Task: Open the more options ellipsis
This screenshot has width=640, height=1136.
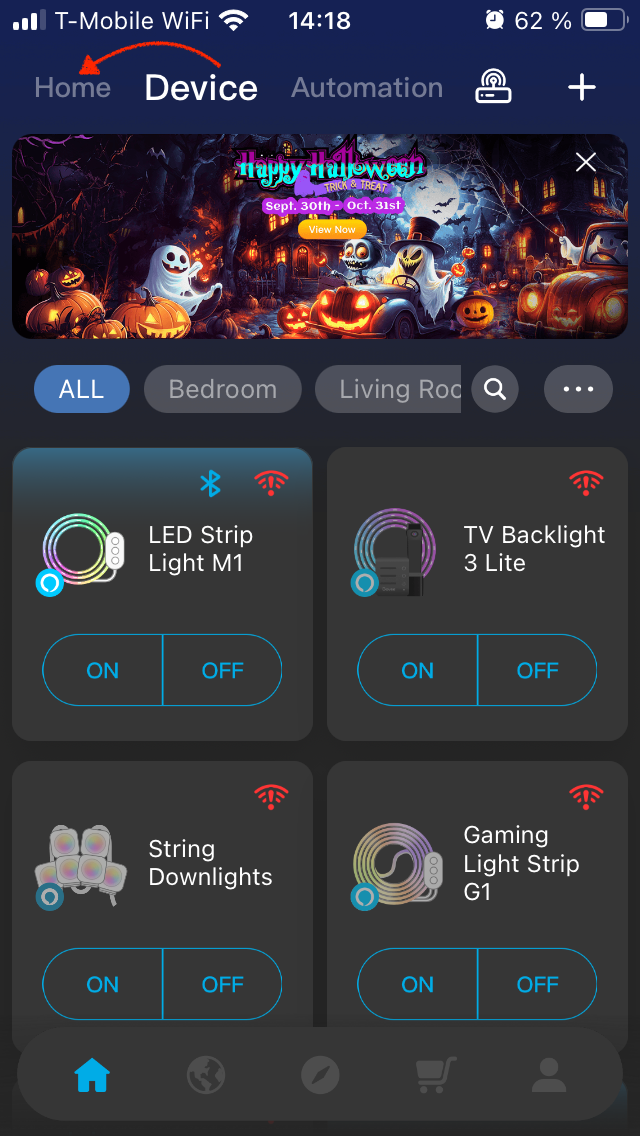Action: click(578, 389)
